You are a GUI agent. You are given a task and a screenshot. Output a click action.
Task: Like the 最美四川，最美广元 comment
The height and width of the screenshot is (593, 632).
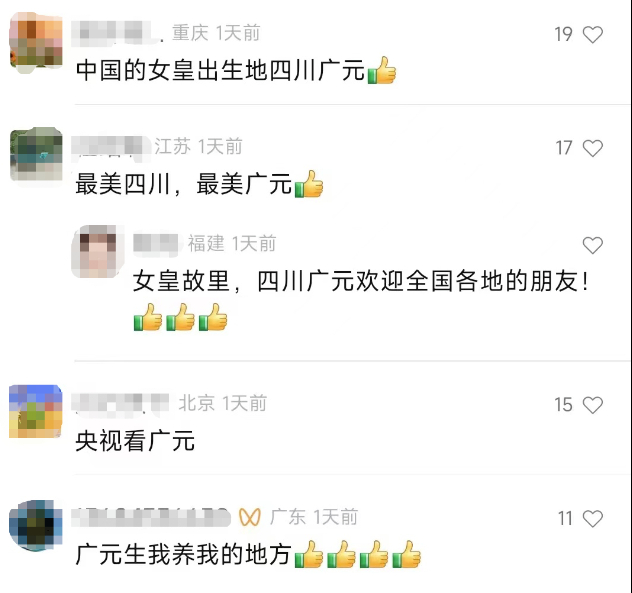click(x=592, y=149)
